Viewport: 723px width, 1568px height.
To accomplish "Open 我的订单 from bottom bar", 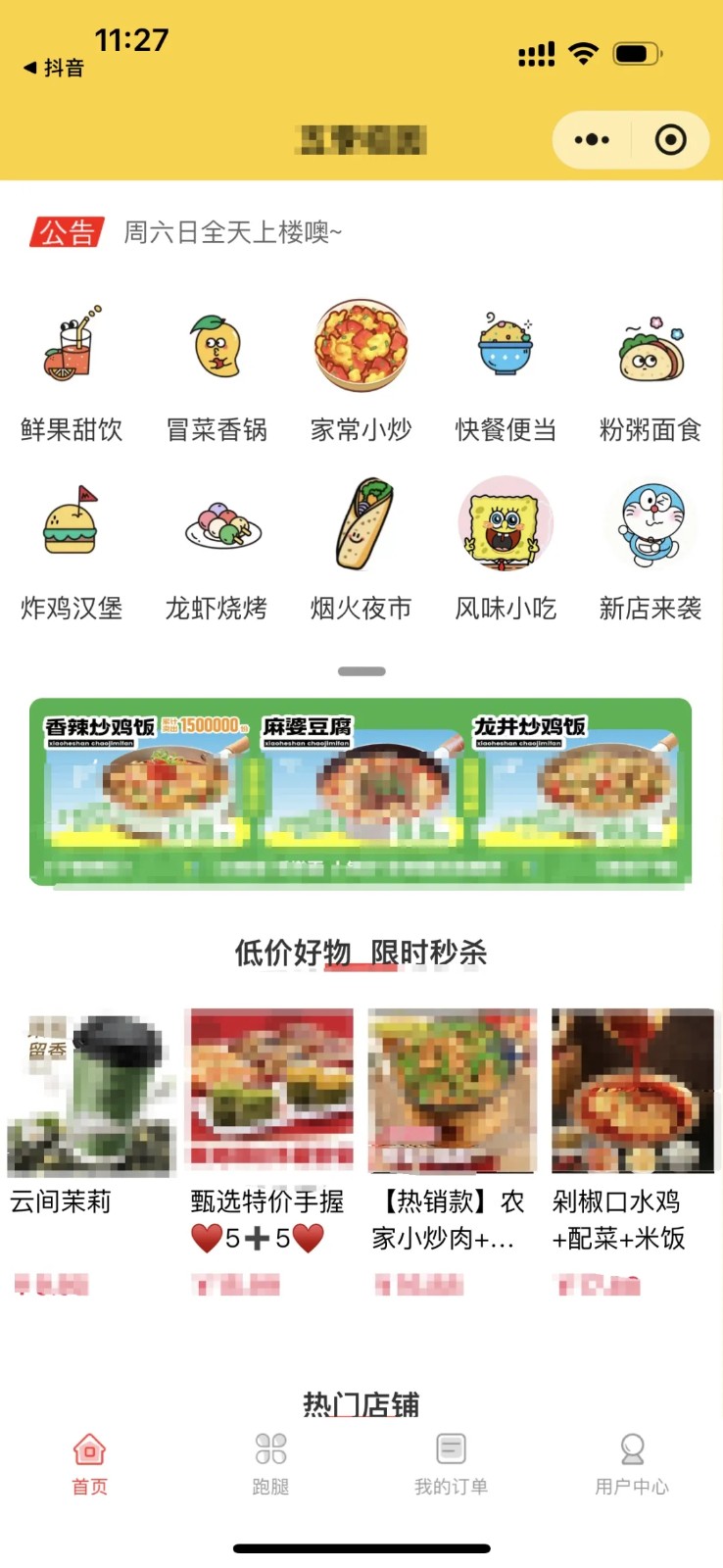I will (451, 1460).
